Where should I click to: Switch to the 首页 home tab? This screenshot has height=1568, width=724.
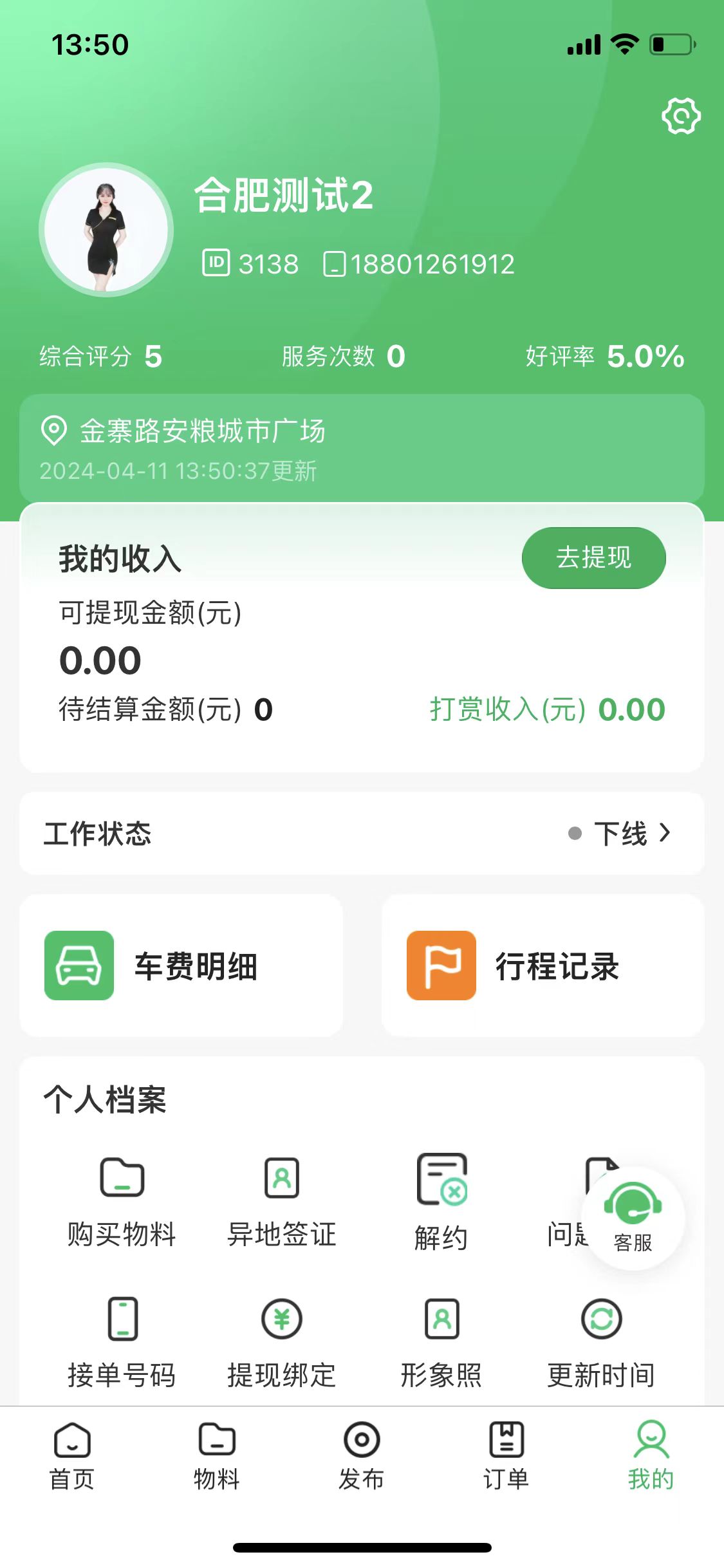pos(72,1456)
